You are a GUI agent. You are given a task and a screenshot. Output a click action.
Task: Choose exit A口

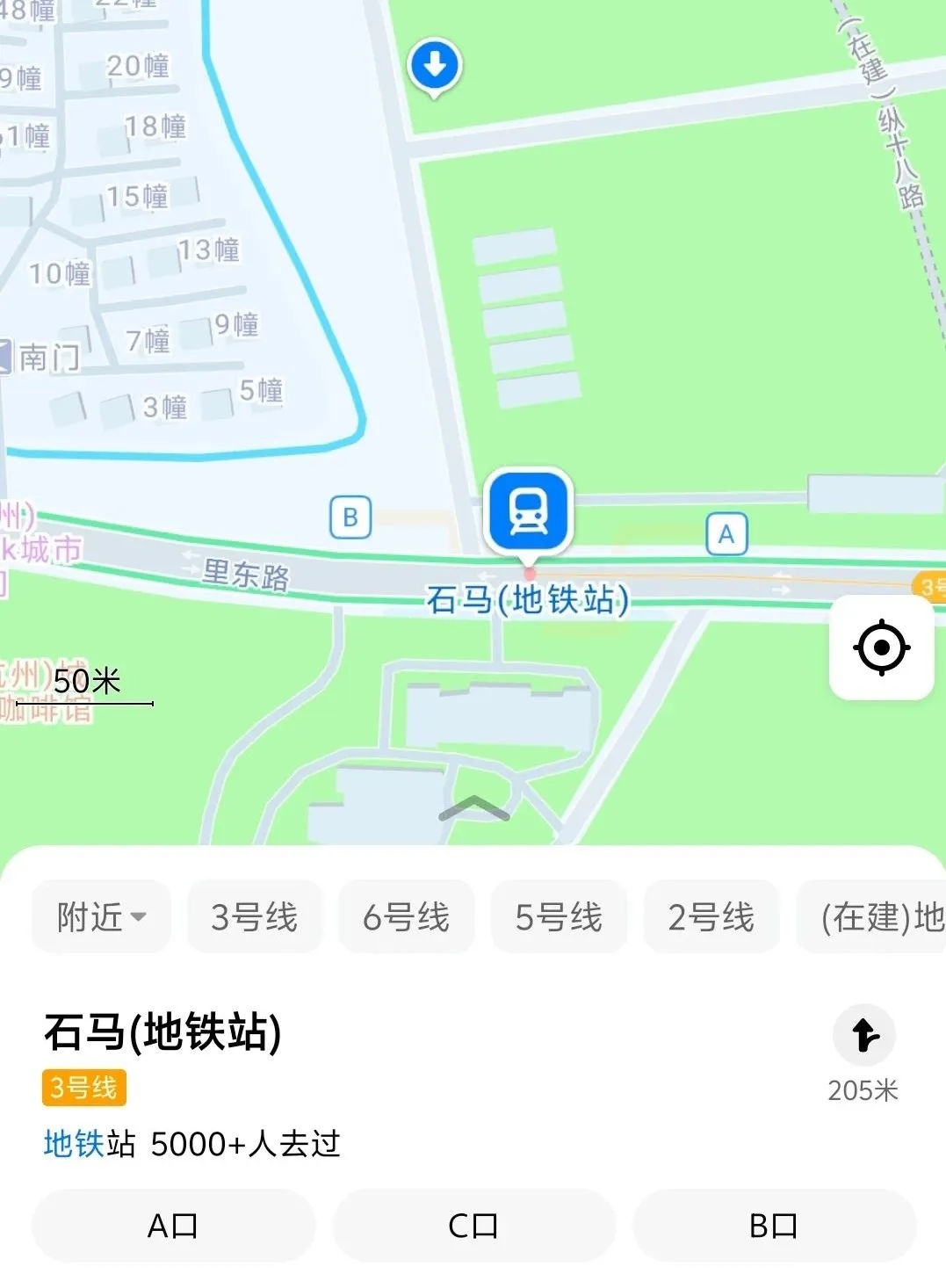click(x=173, y=1225)
